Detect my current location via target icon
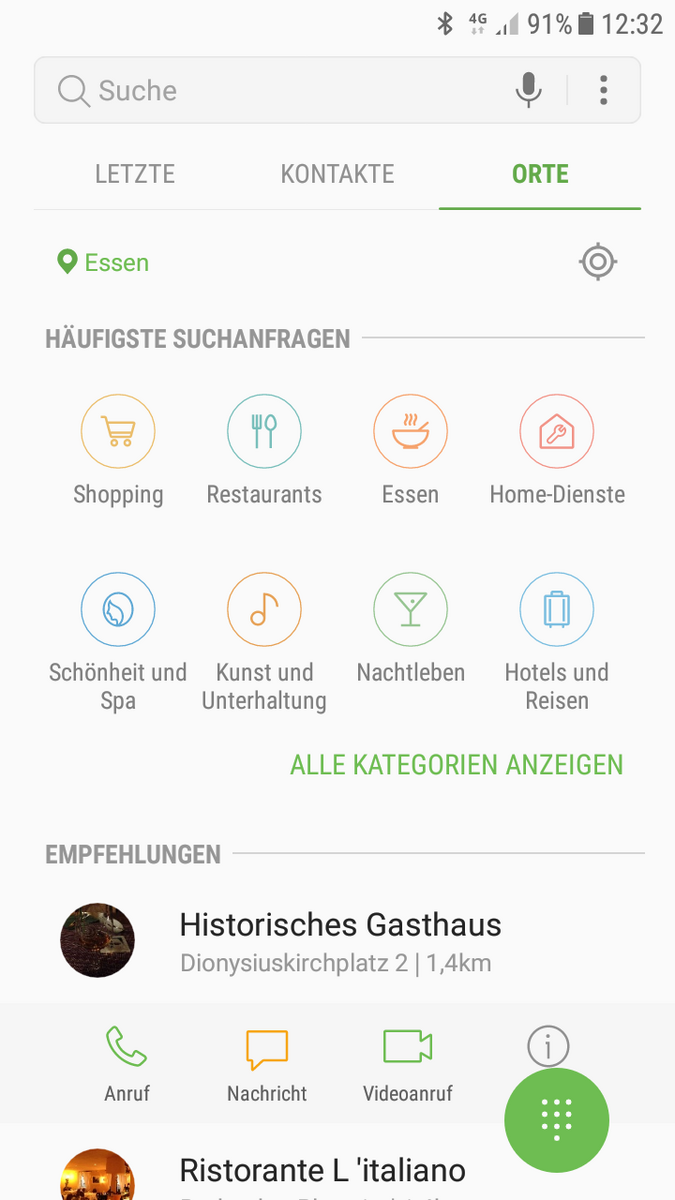This screenshot has width=675, height=1200. pos(598,263)
